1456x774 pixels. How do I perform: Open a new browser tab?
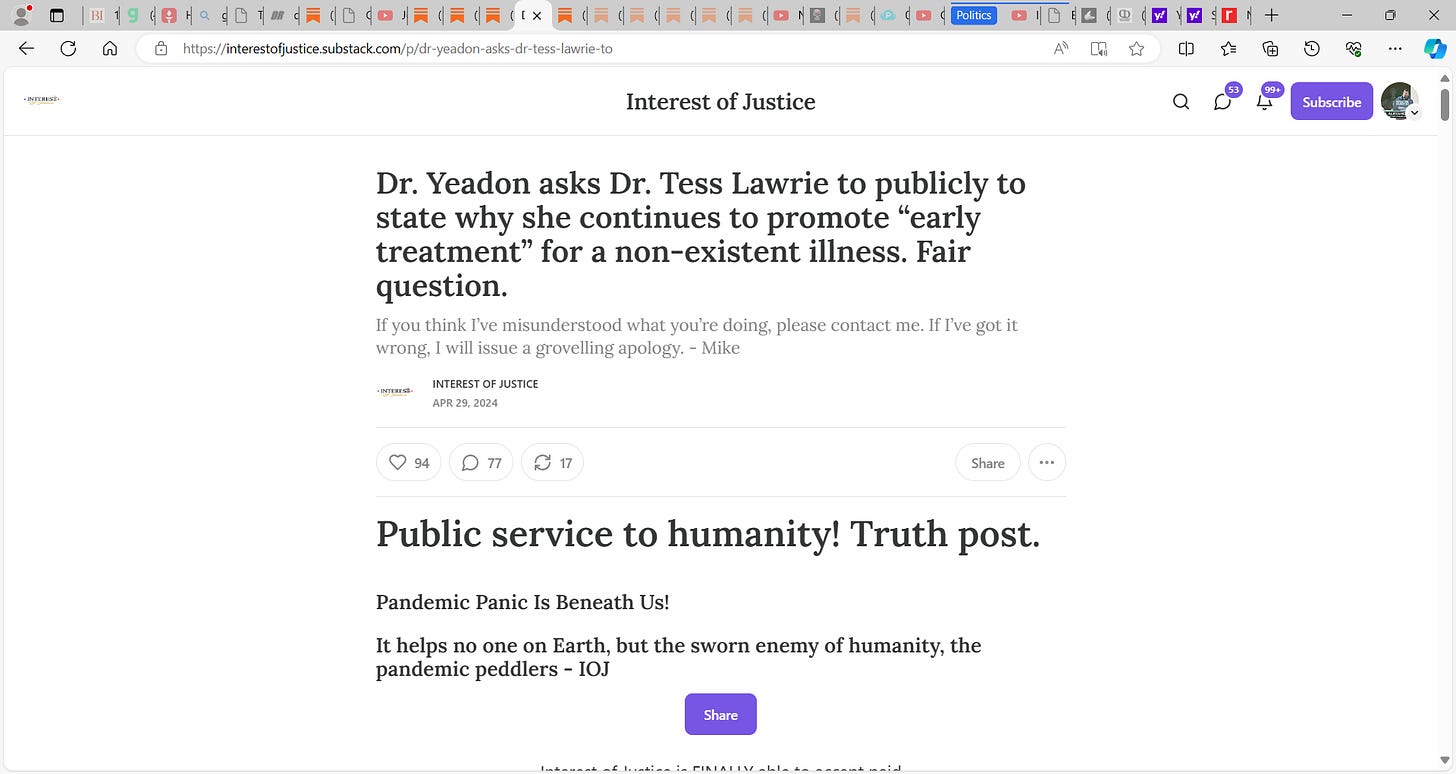click(1271, 15)
